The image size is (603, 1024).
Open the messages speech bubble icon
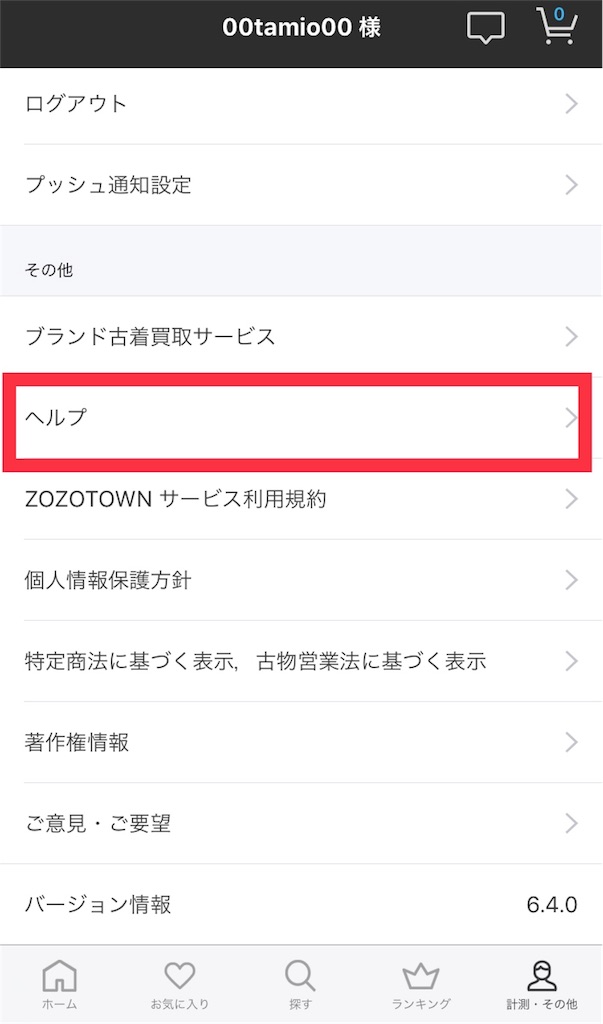pos(486,28)
